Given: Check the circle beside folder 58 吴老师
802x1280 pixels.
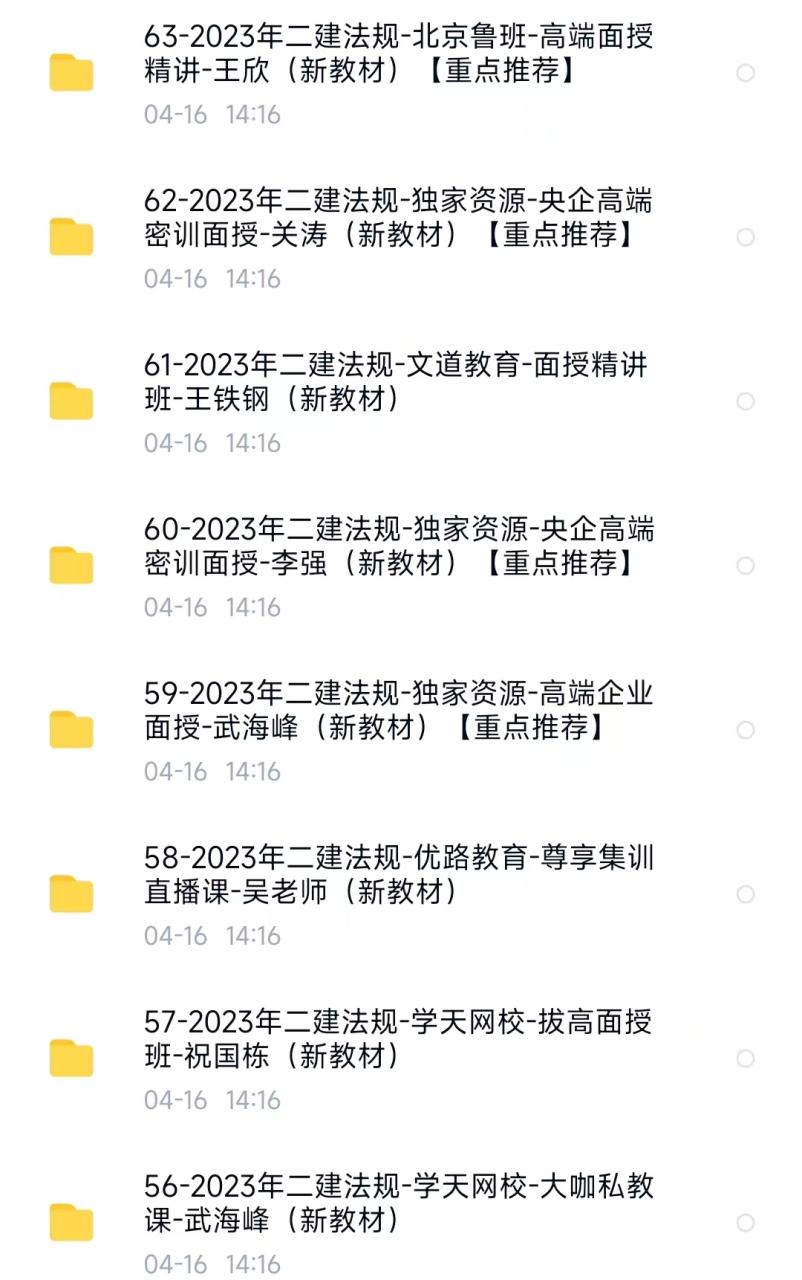Looking at the screenshot, I should pyautogui.click(x=745, y=894).
